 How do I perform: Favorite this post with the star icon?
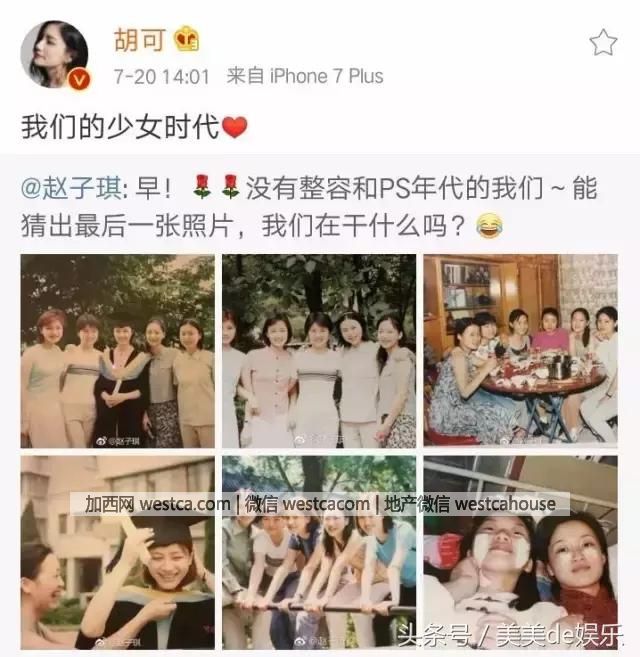[x=603, y=42]
